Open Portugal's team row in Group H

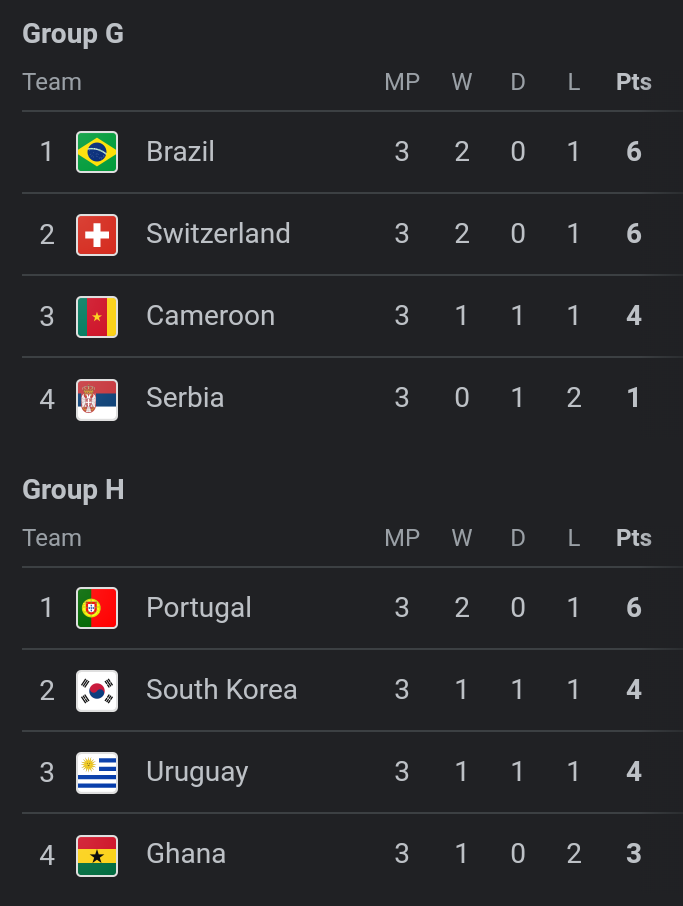coord(198,608)
